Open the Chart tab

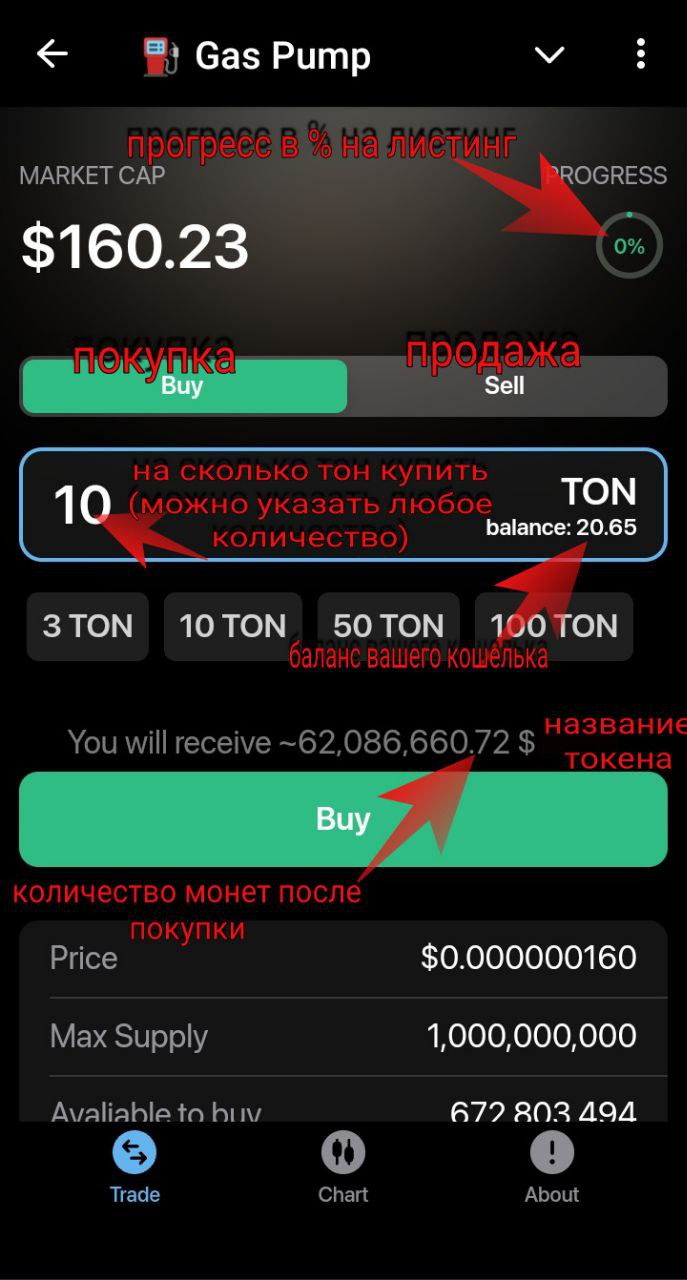coord(343,1168)
